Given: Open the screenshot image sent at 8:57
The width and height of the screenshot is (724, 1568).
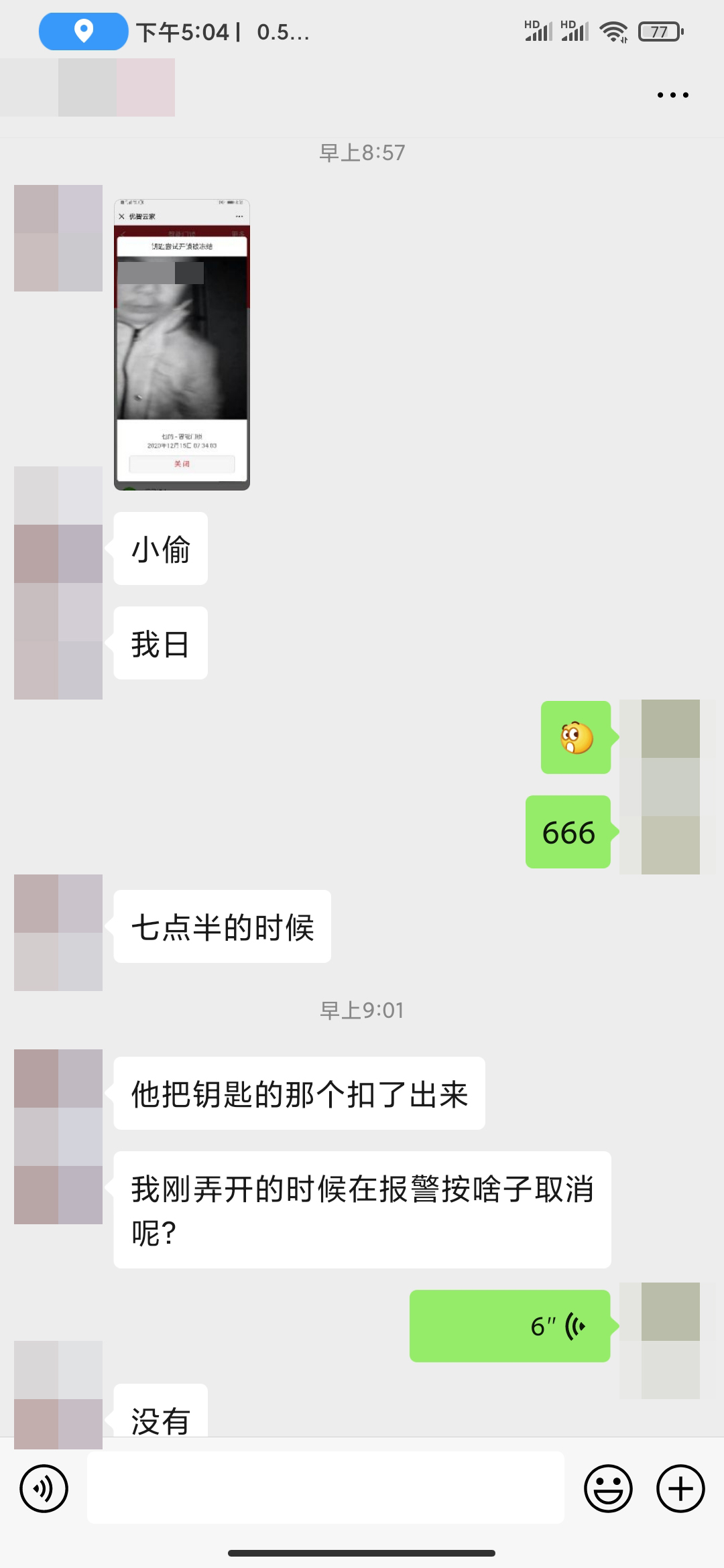Looking at the screenshot, I should [182, 344].
